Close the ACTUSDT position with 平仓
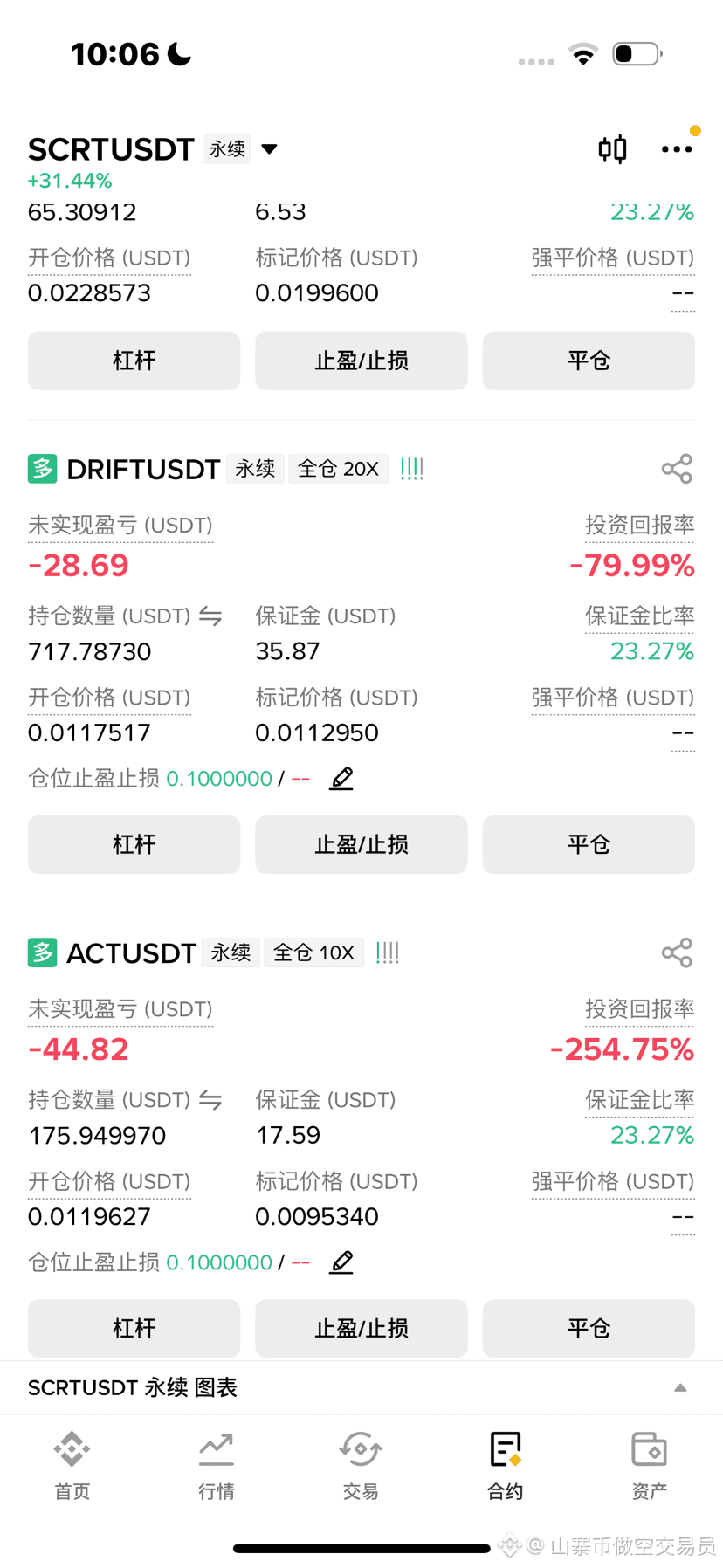 (589, 1328)
